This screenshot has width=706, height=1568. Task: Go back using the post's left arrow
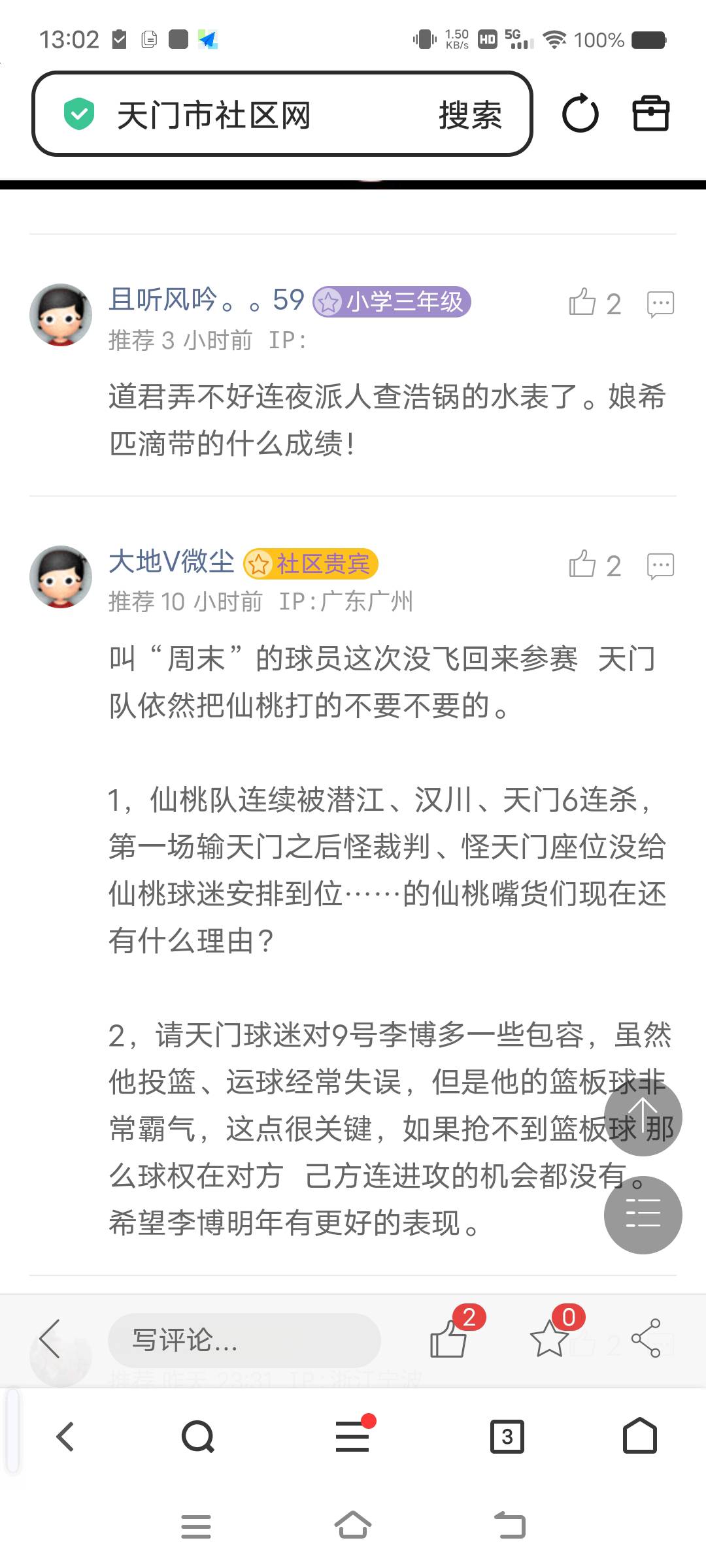pos(50,1339)
